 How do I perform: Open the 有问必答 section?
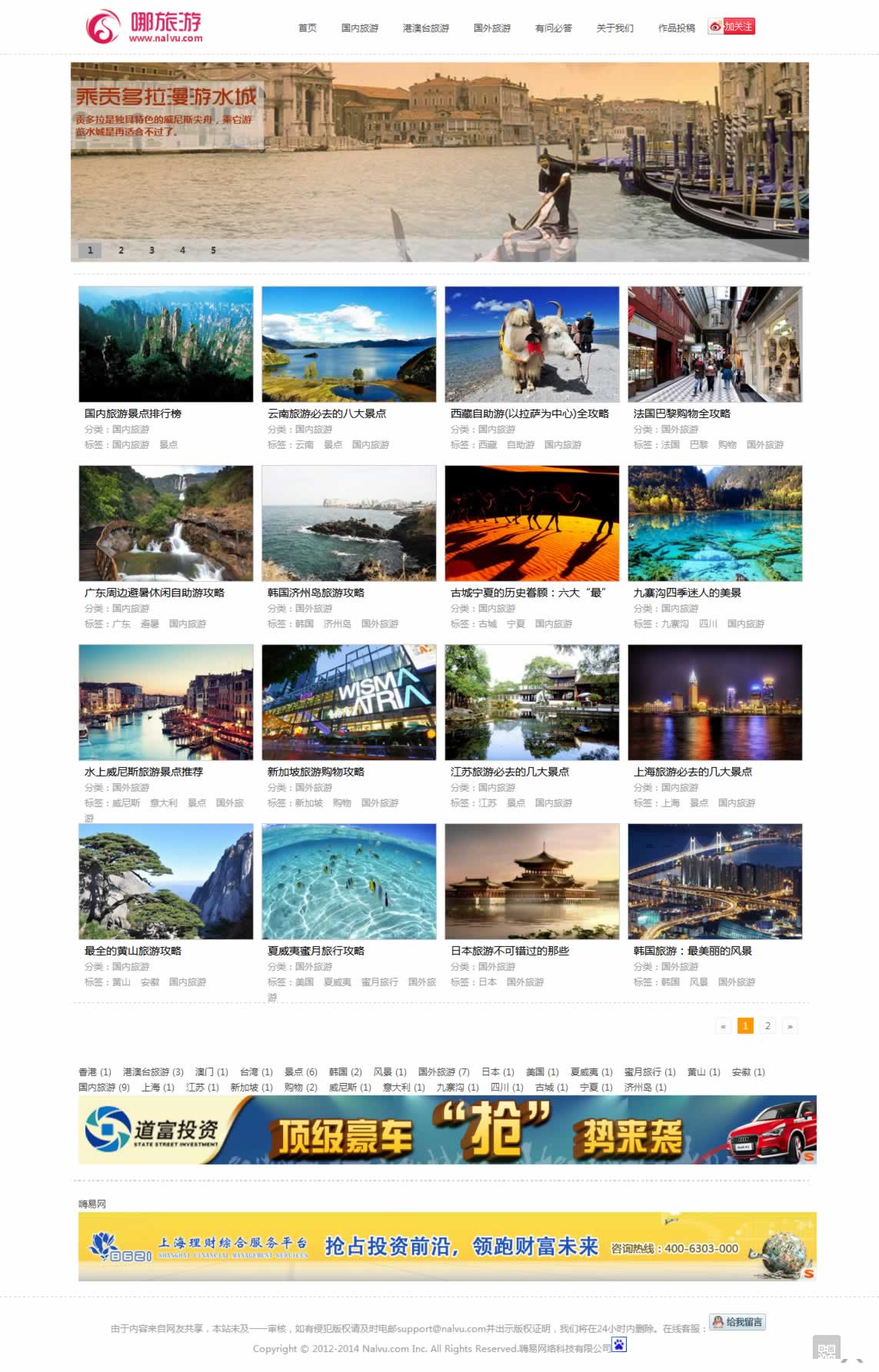(553, 28)
